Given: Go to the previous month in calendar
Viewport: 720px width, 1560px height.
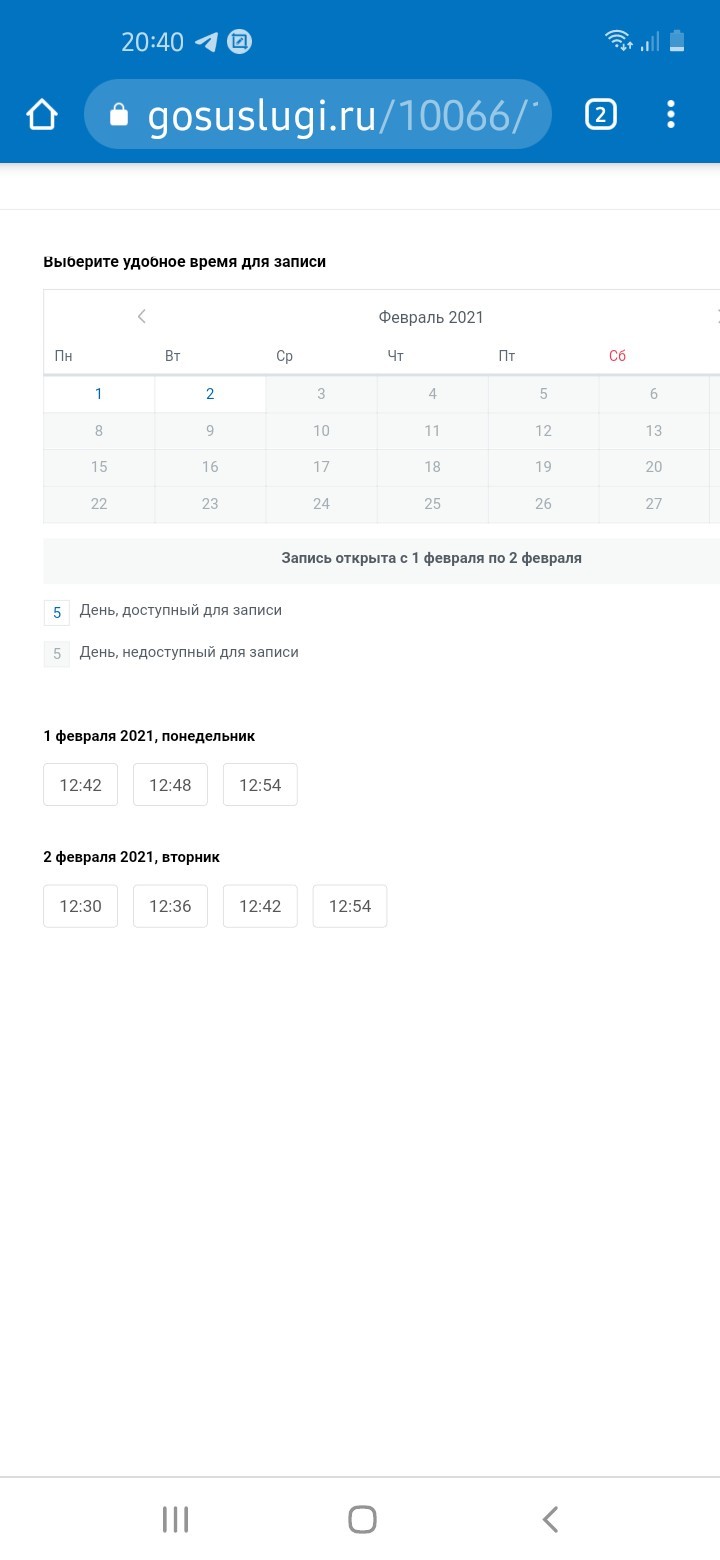Looking at the screenshot, I should (142, 317).
